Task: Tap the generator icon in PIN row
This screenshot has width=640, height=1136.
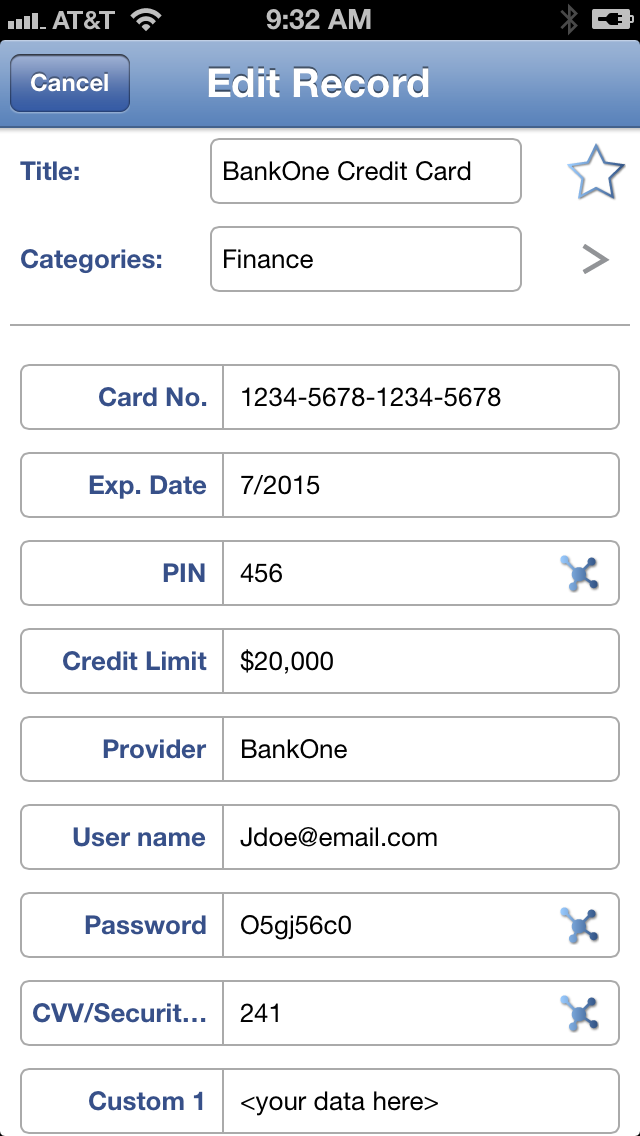Action: (579, 573)
